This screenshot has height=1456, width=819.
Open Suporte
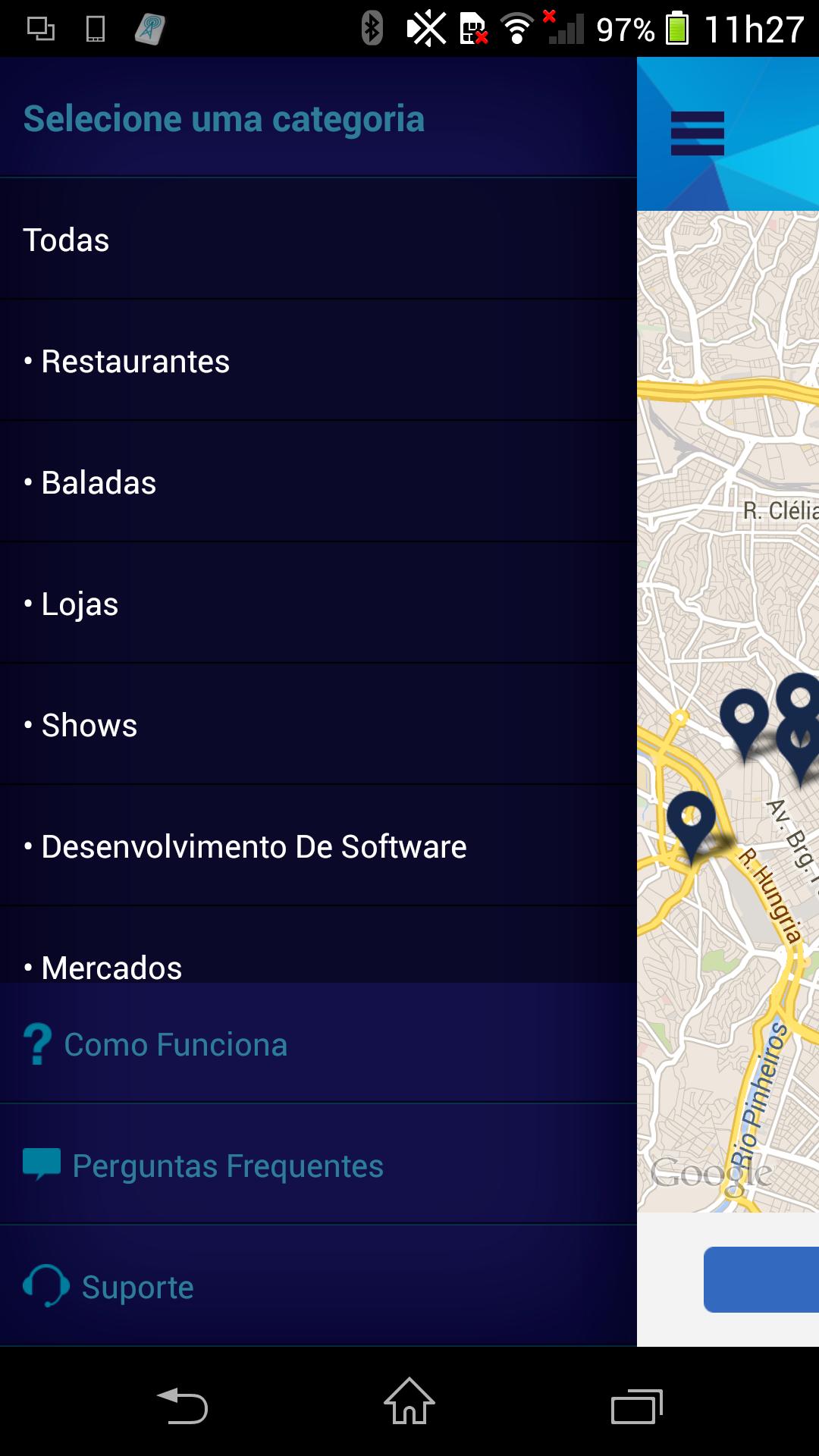137,1287
